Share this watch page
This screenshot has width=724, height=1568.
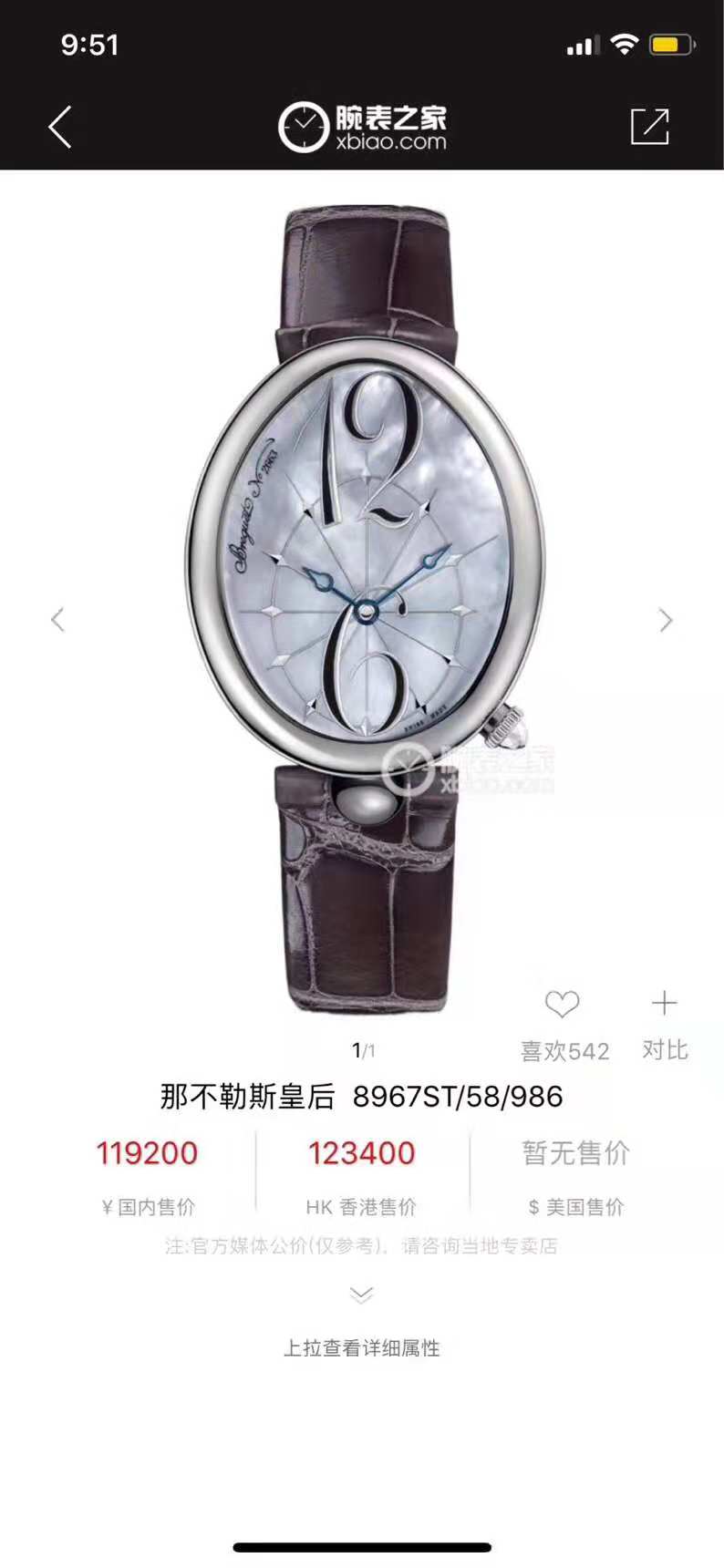click(x=650, y=127)
